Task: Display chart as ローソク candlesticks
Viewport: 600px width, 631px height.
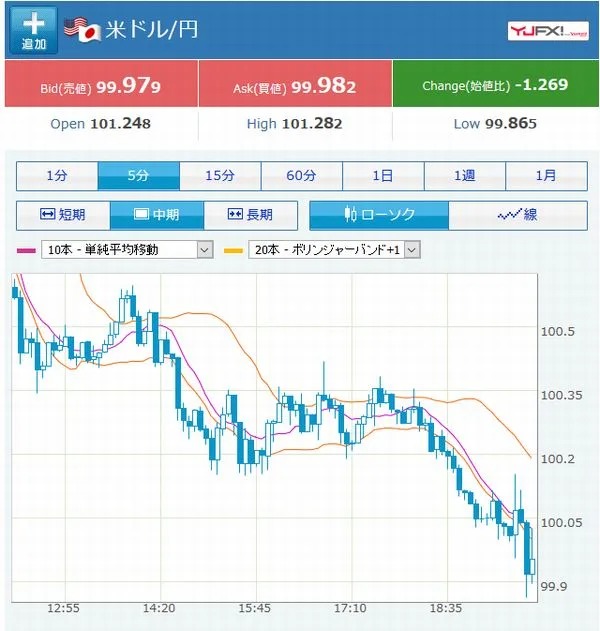Action: tap(379, 215)
